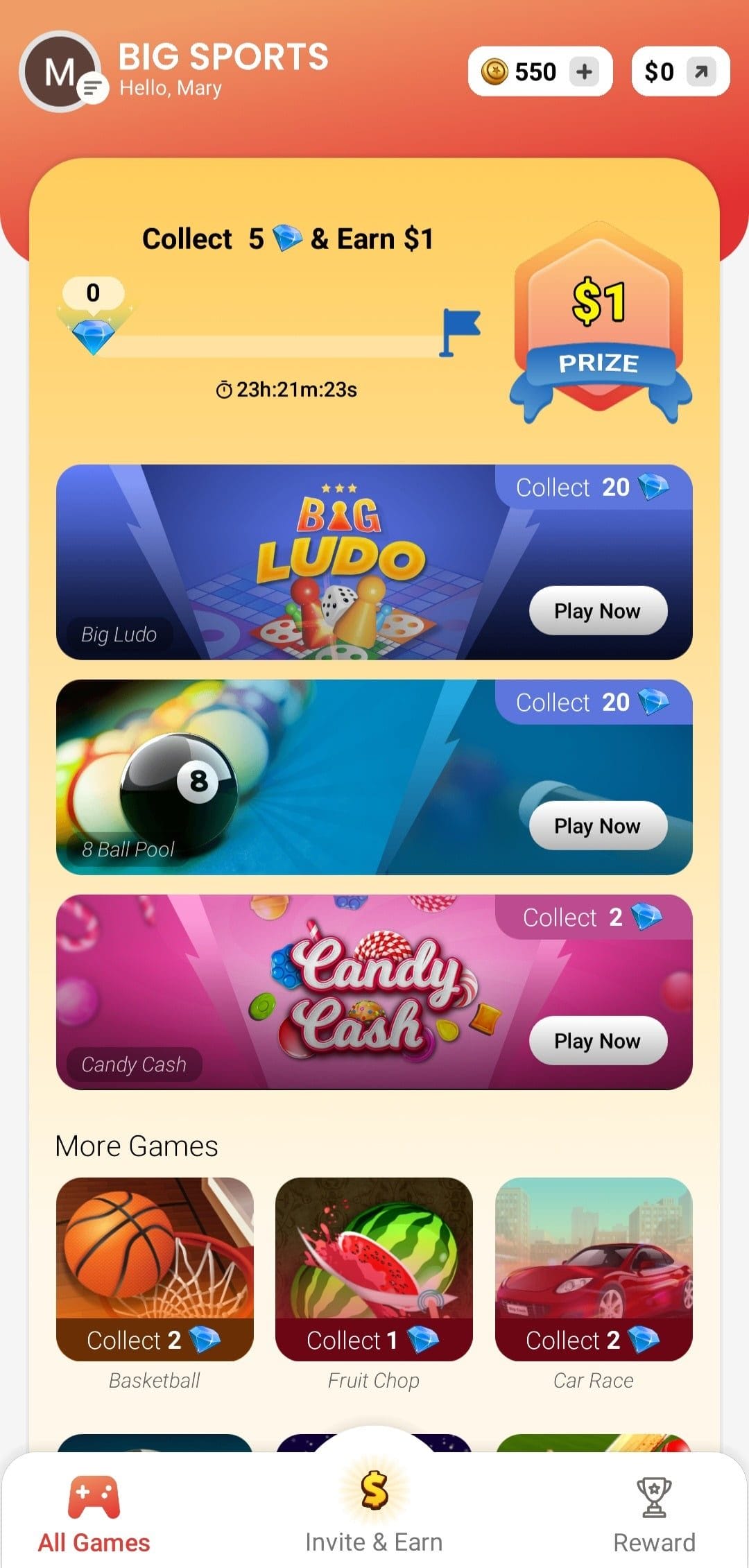Tap Play Now on Big Ludo

click(x=598, y=611)
